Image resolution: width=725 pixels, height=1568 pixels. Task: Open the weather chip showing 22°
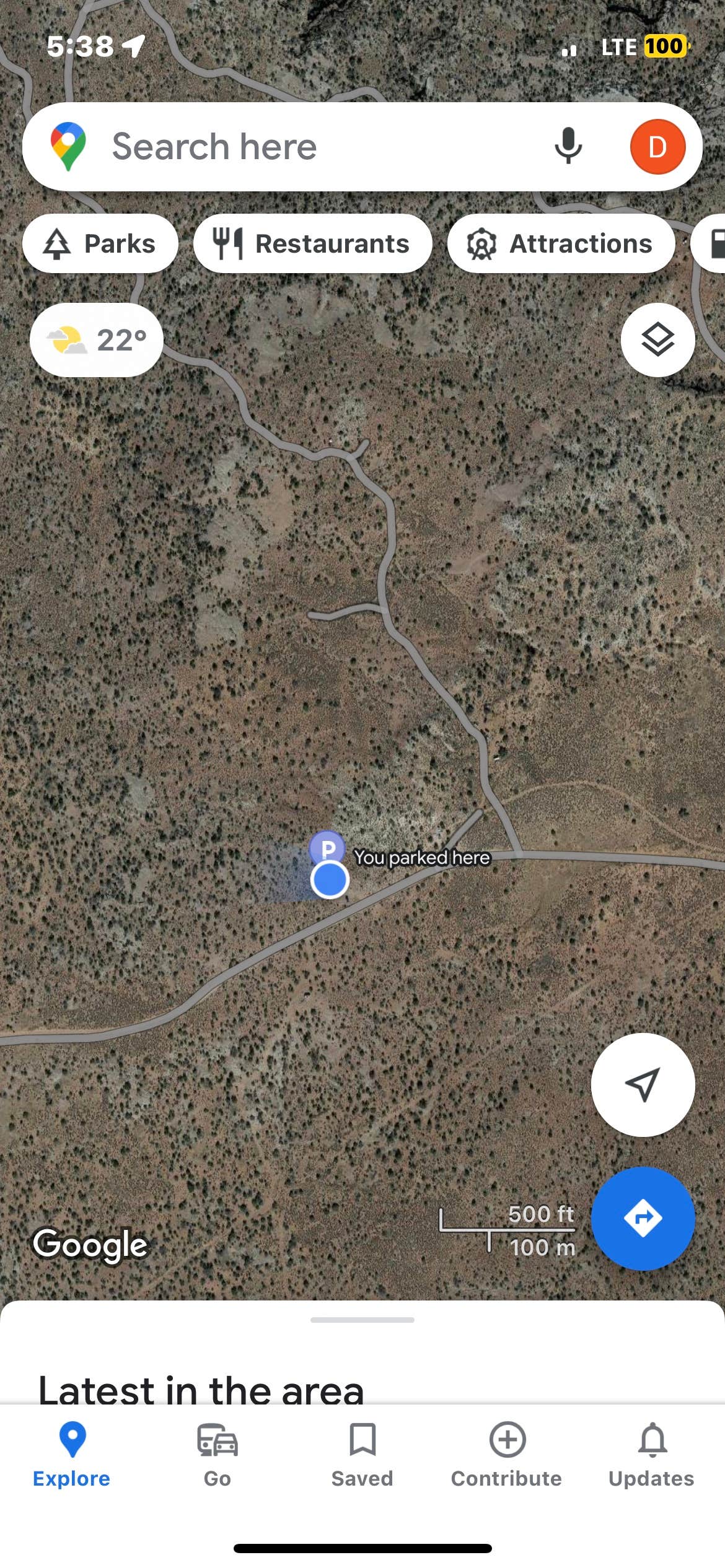pos(97,340)
